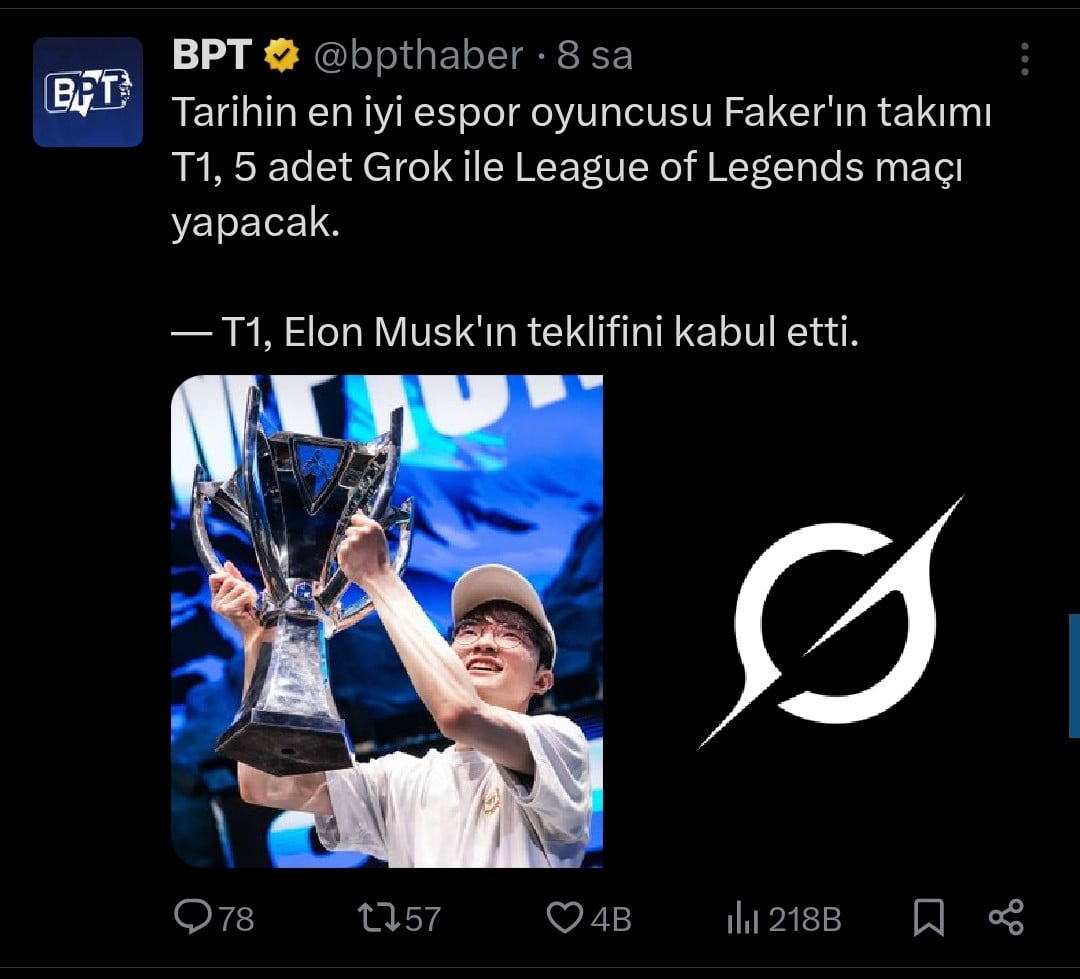Bookmark this BPT tweet

[929, 917]
